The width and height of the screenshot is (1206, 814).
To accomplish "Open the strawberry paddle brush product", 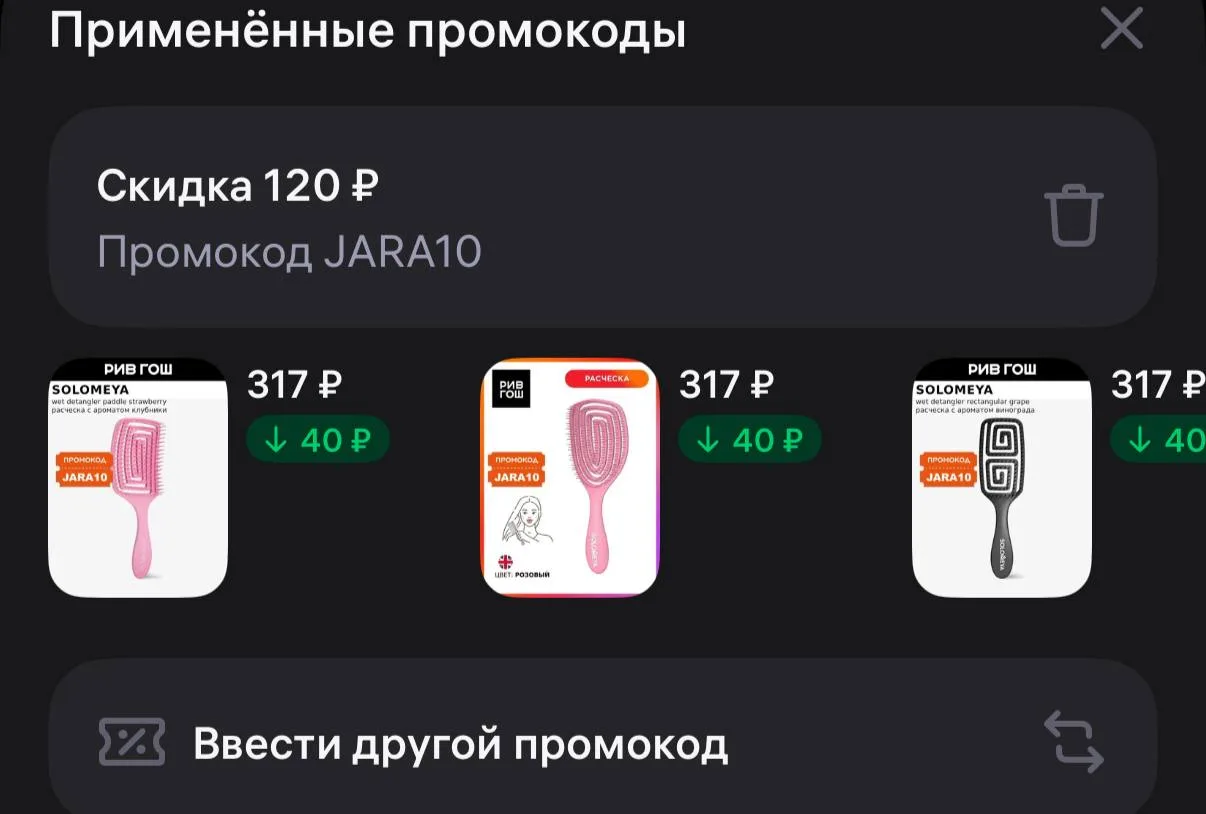I will pos(138,478).
